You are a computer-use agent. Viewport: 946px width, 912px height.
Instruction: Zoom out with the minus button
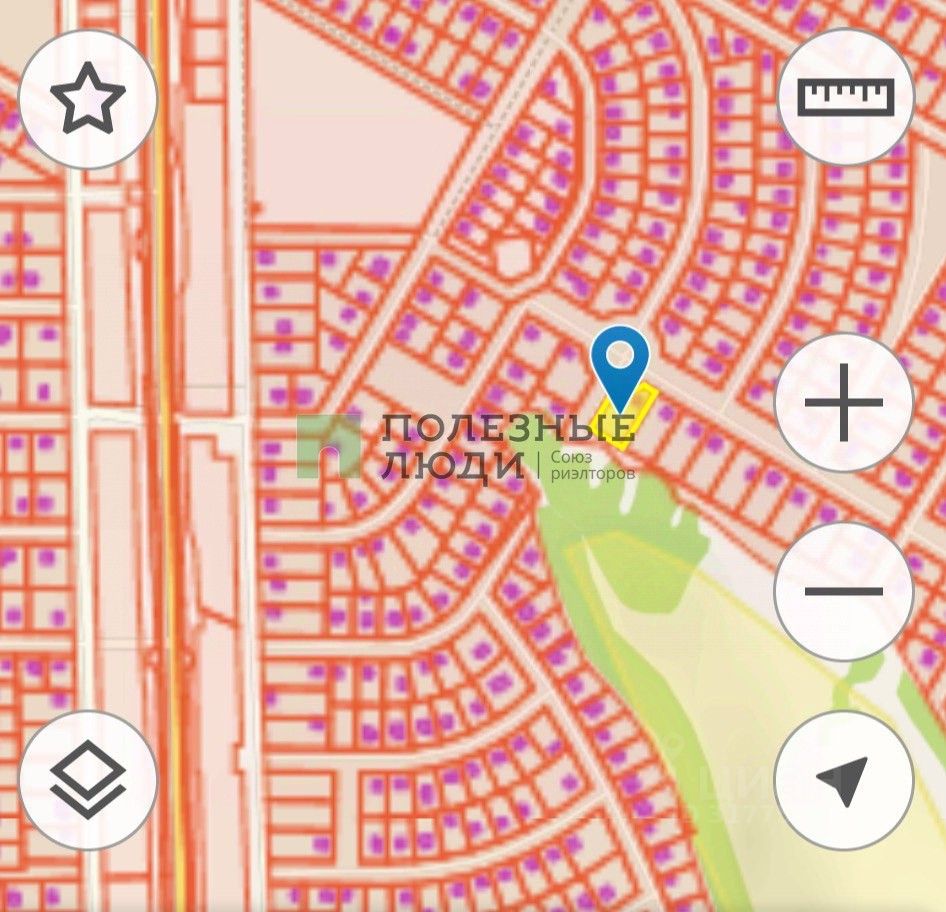coord(843,591)
